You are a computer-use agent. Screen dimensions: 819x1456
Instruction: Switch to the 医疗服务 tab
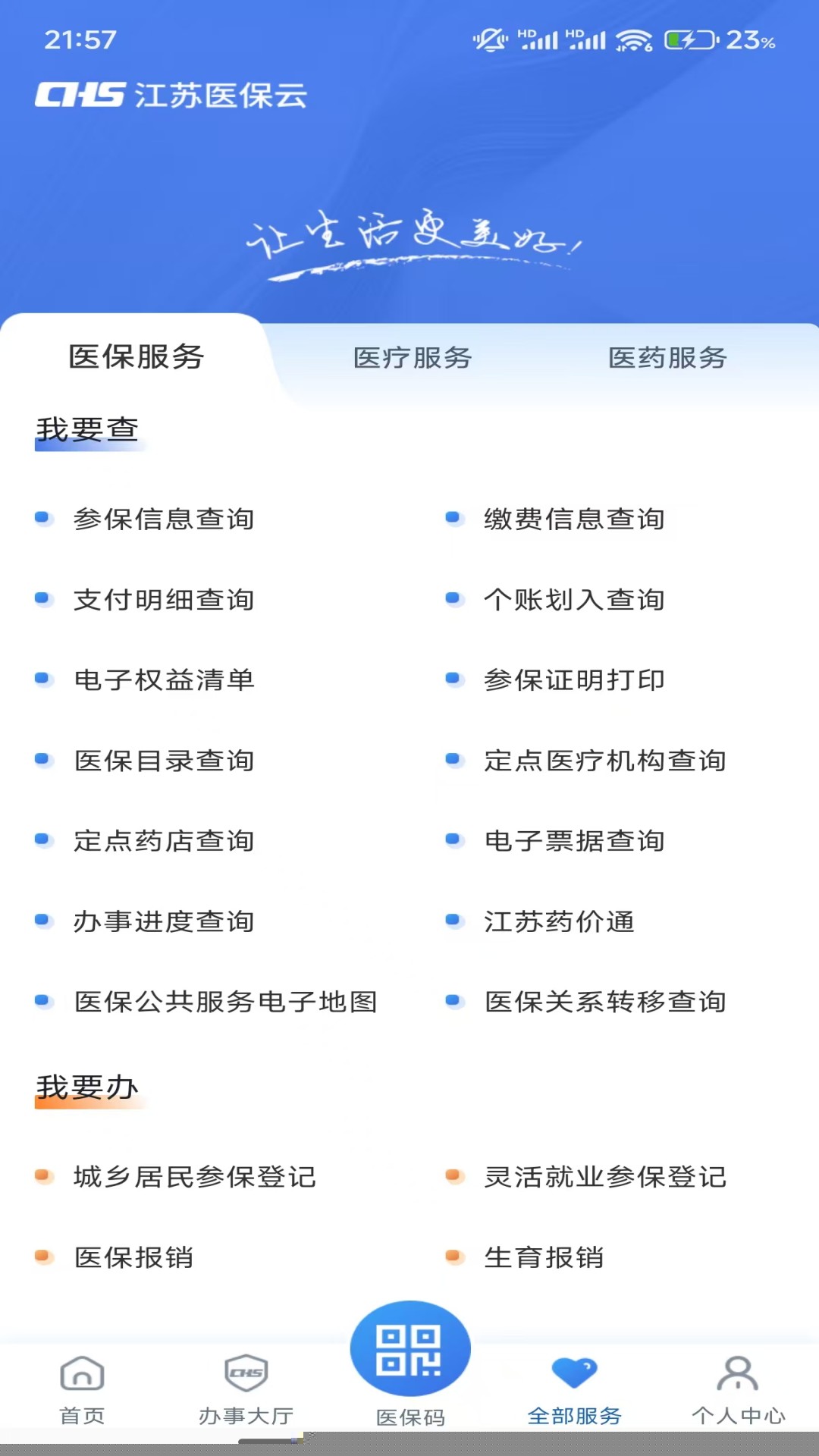click(x=413, y=358)
